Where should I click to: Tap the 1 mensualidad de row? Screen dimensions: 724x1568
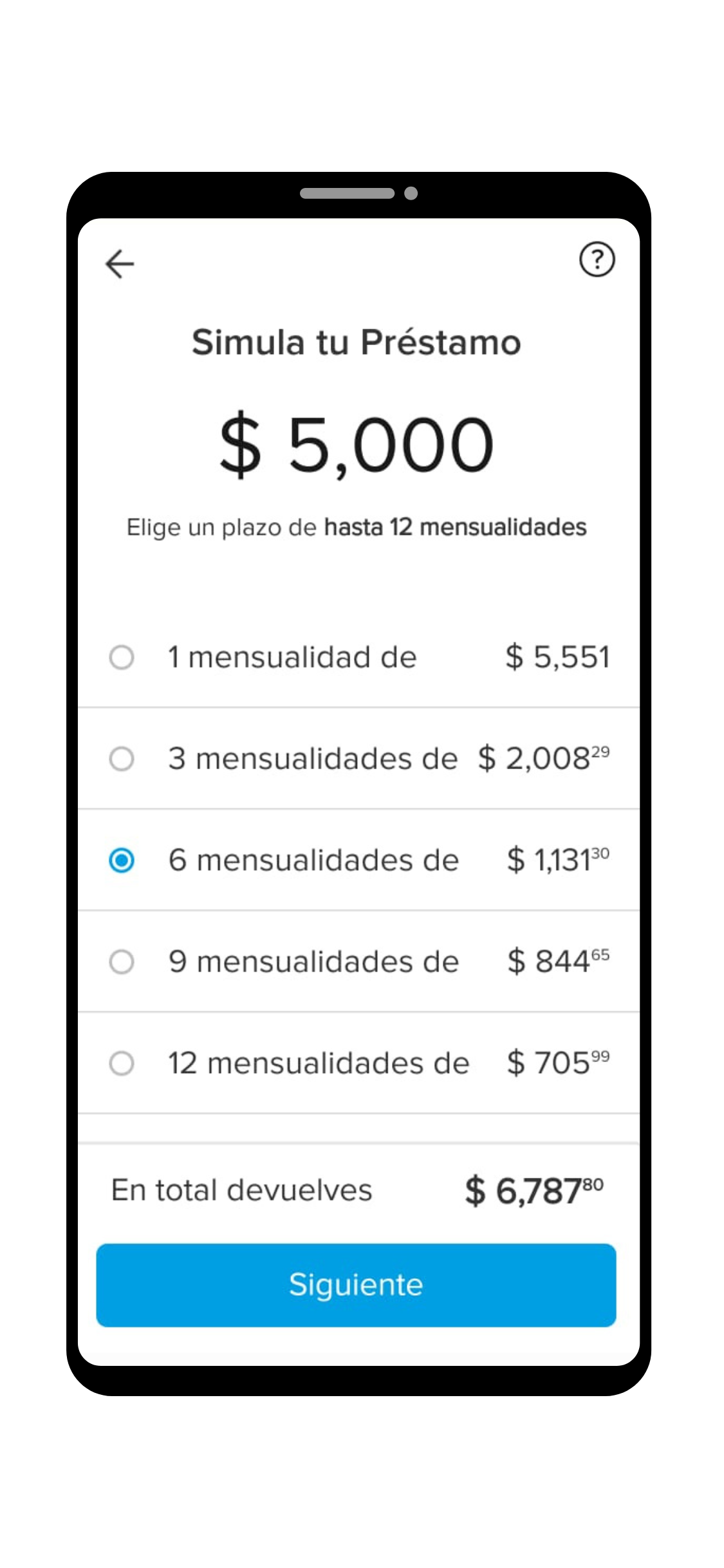pyautogui.click(x=358, y=657)
